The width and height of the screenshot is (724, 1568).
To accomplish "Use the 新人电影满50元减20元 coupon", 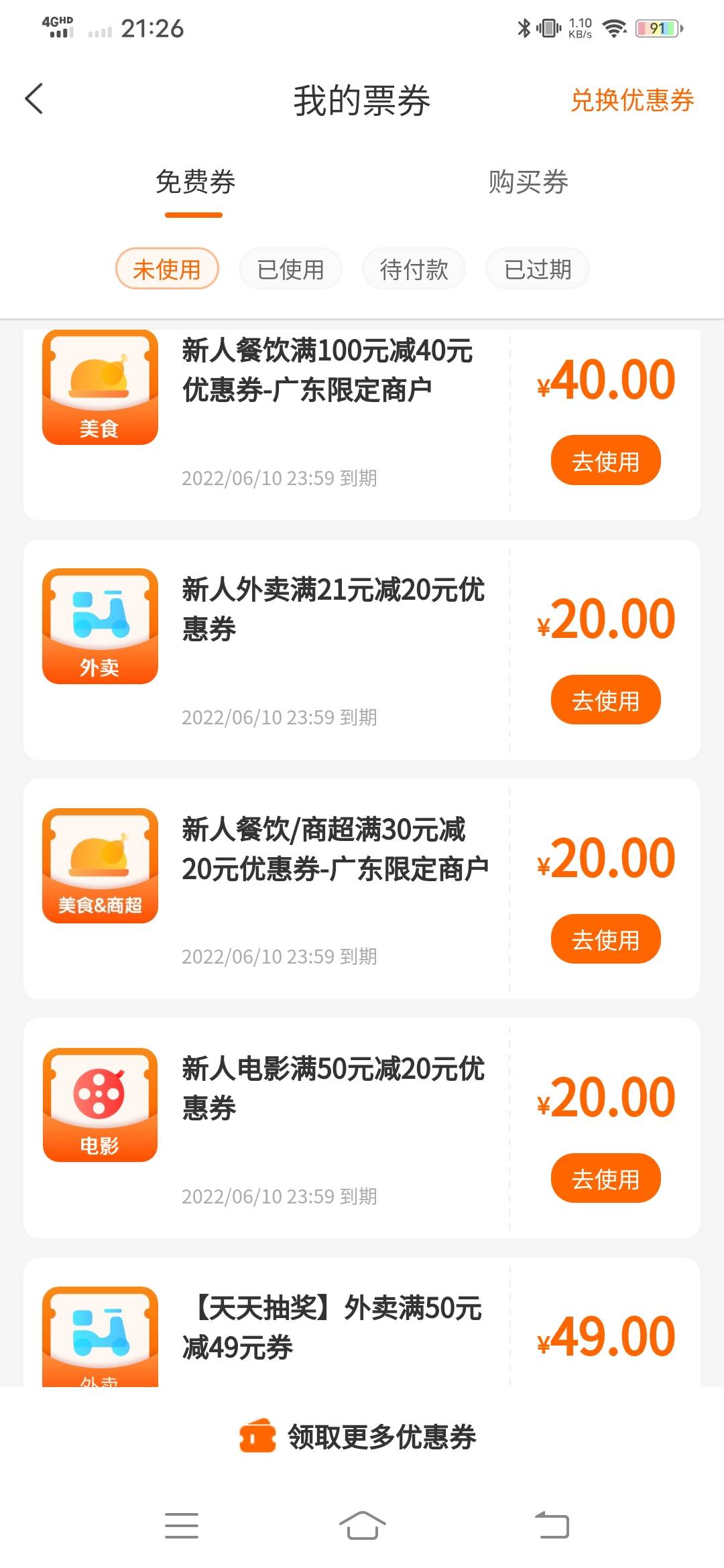I will pos(605,1179).
